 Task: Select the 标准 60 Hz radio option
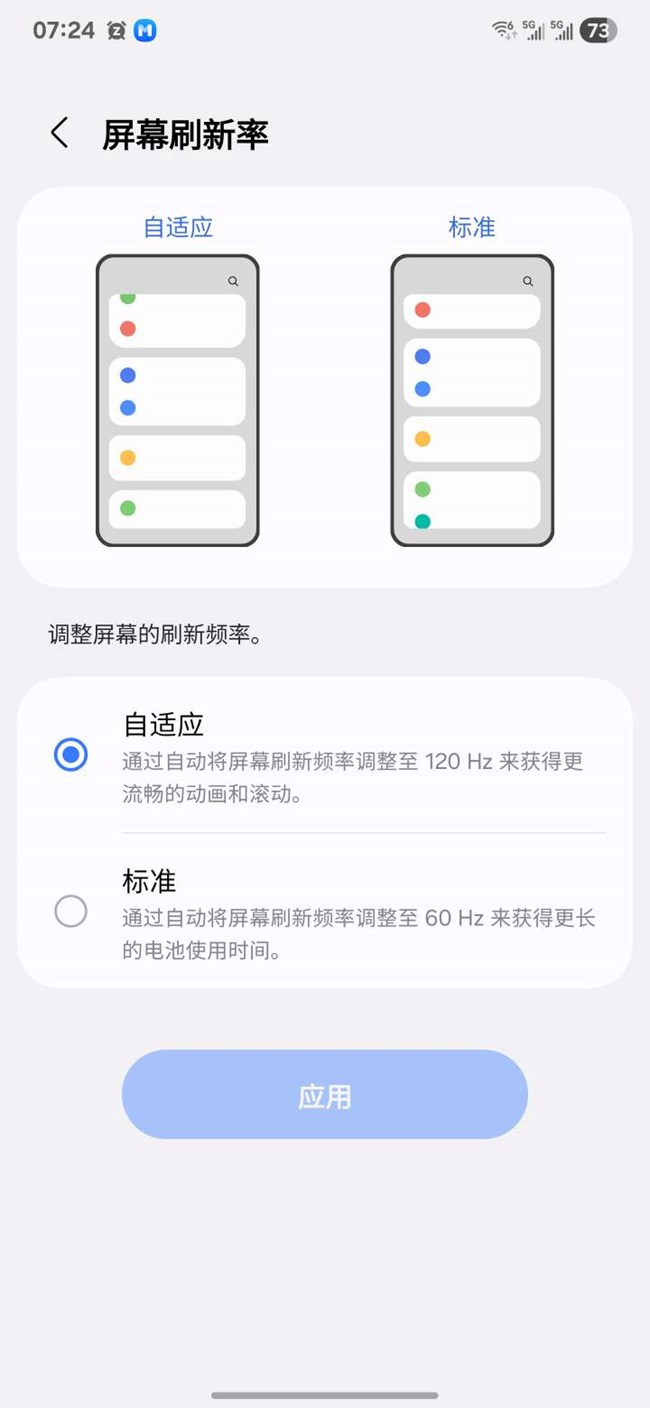[x=71, y=911]
